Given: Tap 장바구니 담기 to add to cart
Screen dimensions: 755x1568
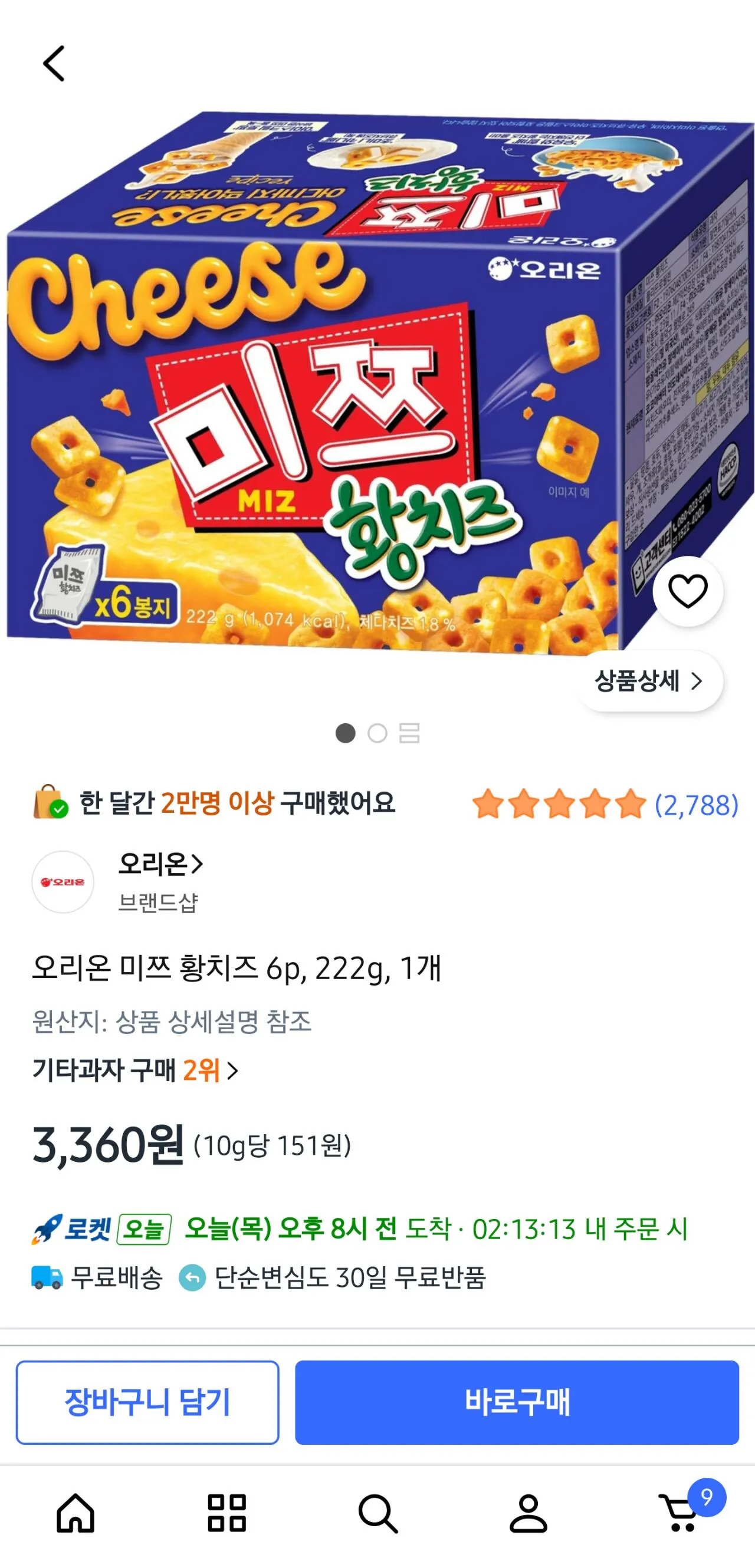Looking at the screenshot, I should 147,1402.
